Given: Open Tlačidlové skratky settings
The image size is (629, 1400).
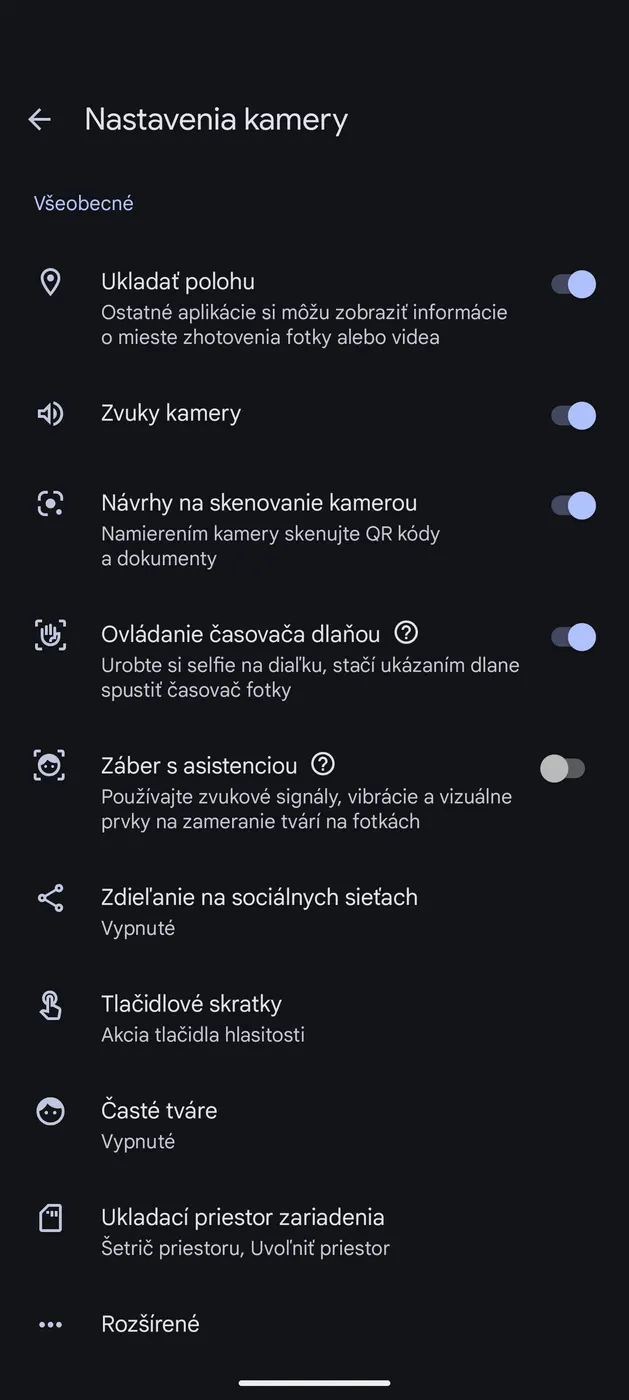Looking at the screenshot, I should (202, 1017).
